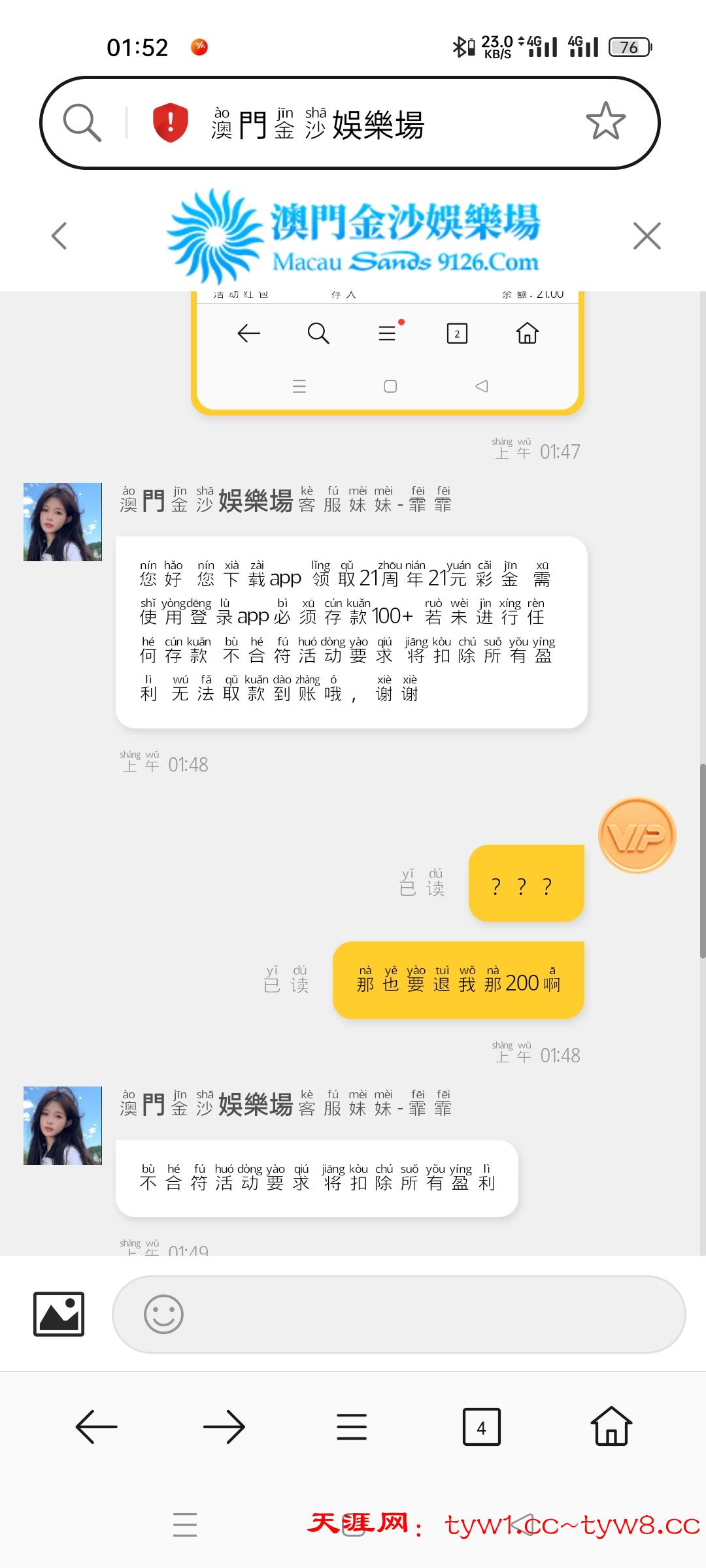Navigate back in the browser toolbar

pos(97,1427)
